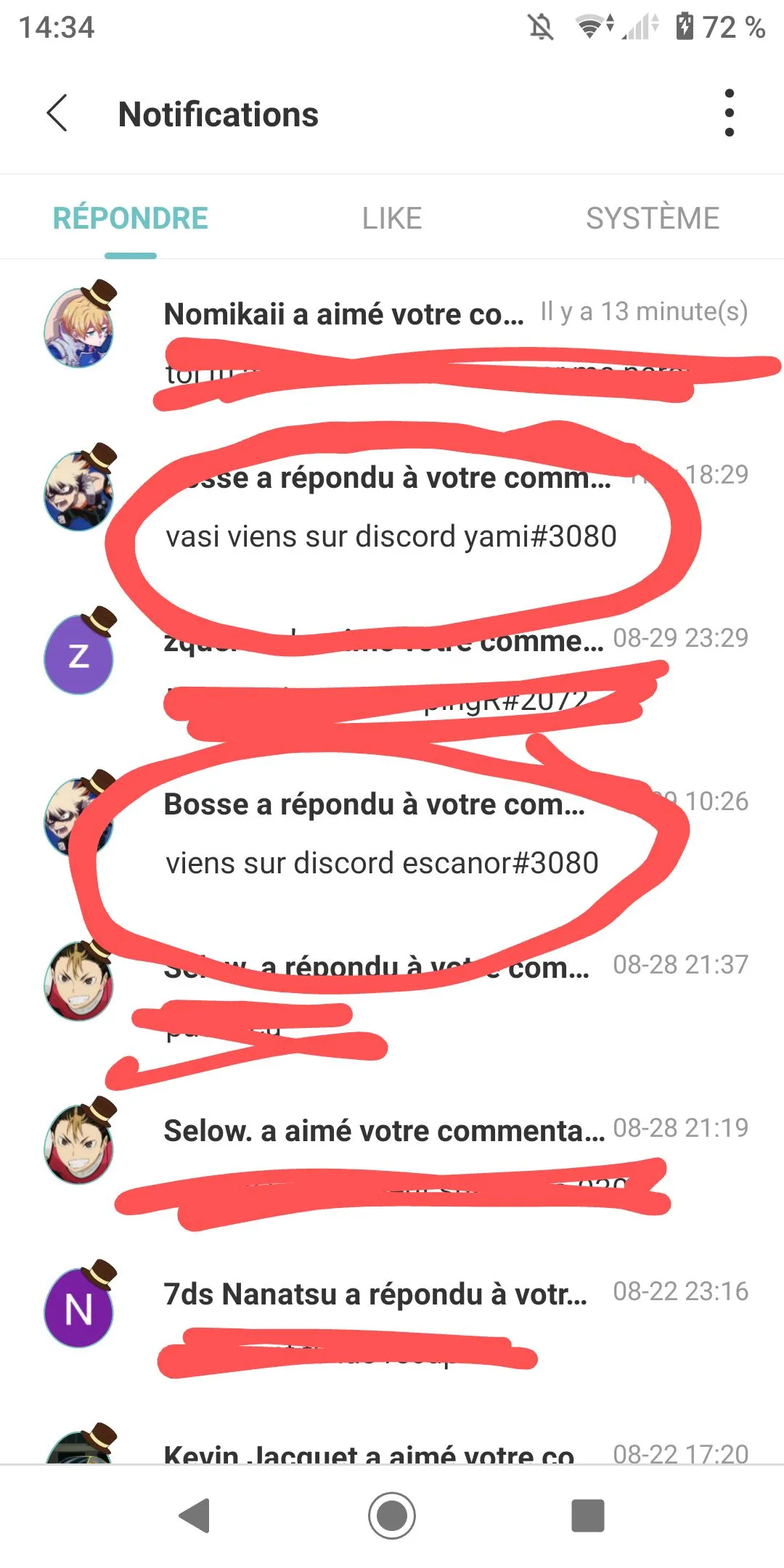Viewport: 784px width, 1568px height.
Task: Open Nomikaii's like notification
Action: pos(392,341)
